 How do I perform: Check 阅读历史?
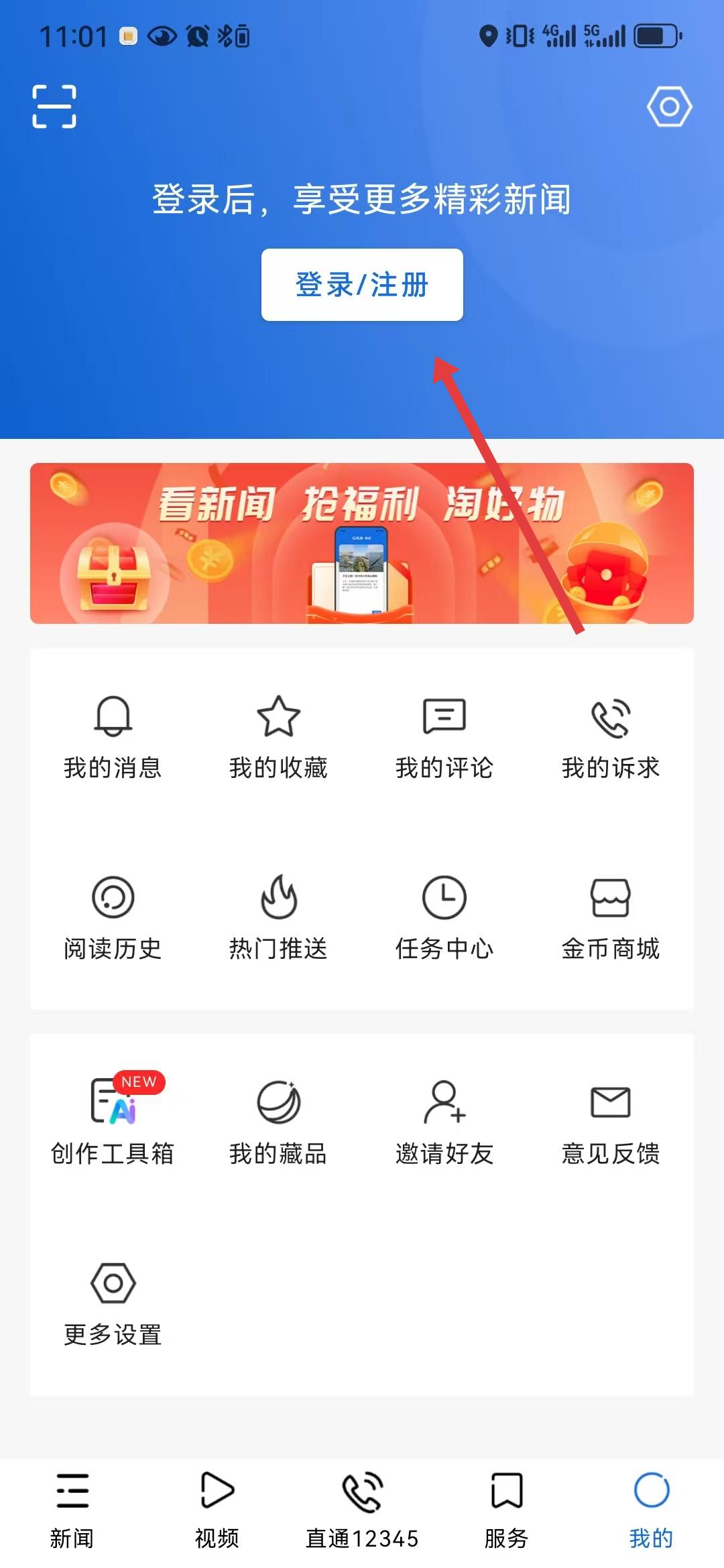coord(113,918)
